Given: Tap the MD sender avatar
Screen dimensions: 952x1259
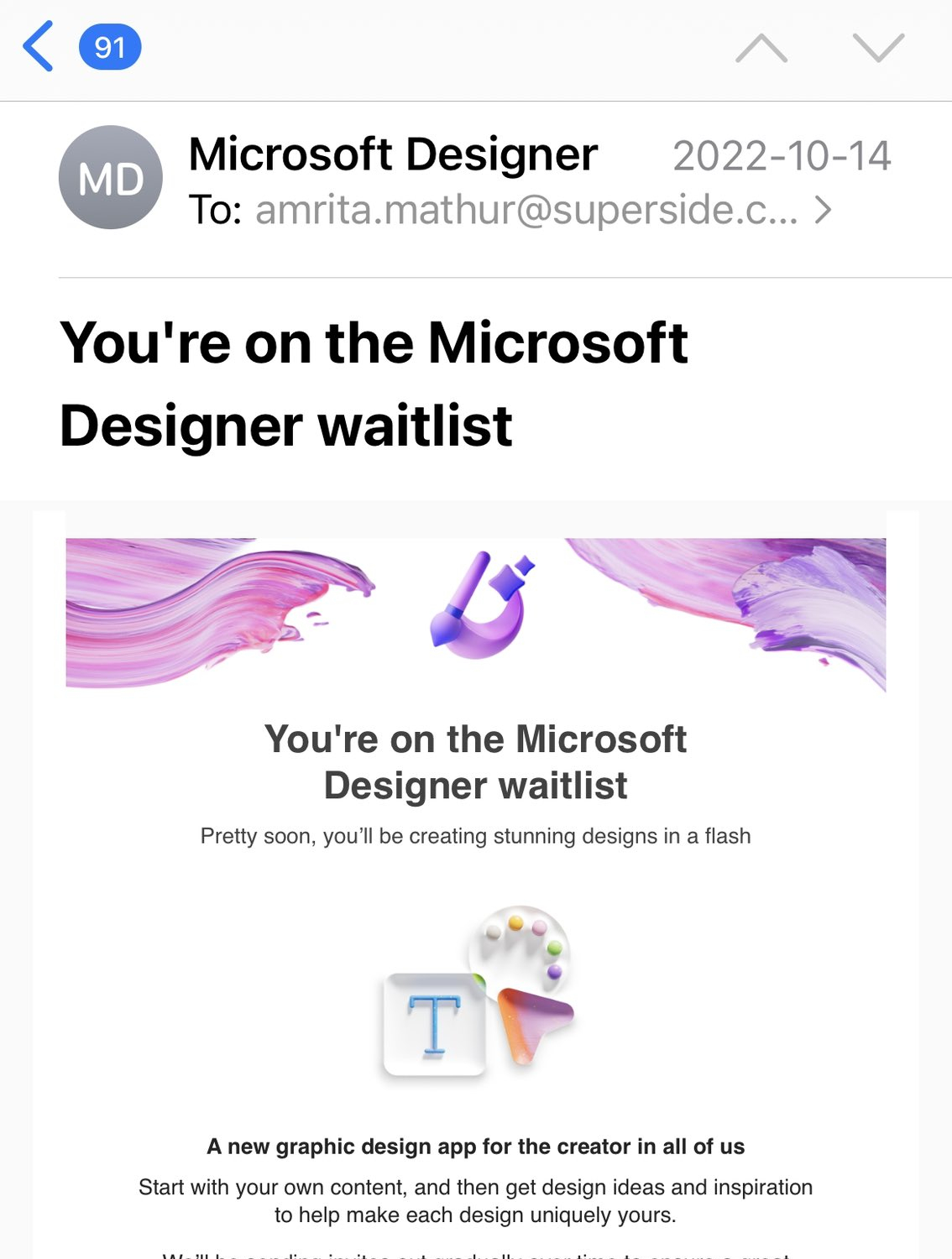Looking at the screenshot, I should [x=109, y=176].
